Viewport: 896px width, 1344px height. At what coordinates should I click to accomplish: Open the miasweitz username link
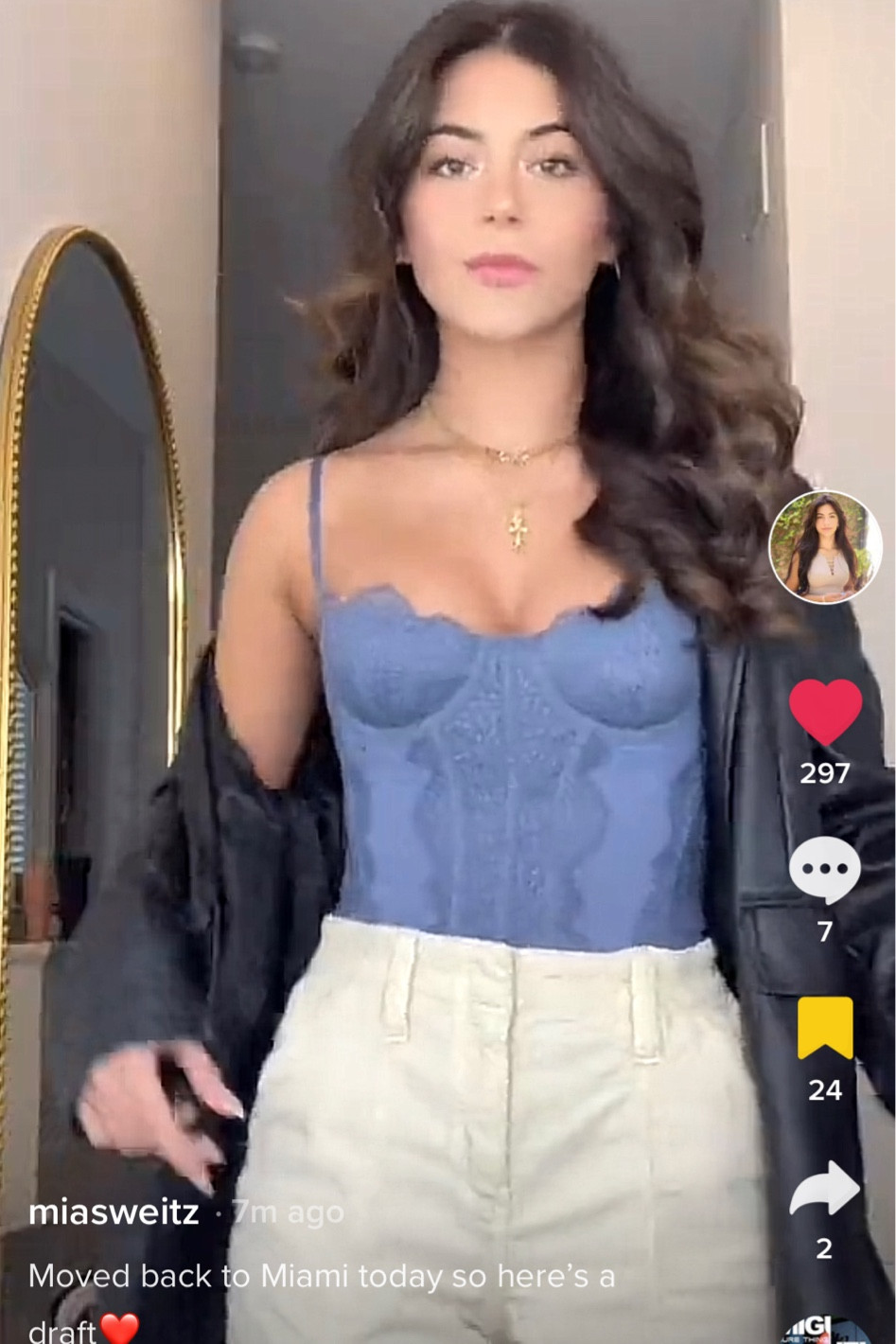coord(114,1212)
